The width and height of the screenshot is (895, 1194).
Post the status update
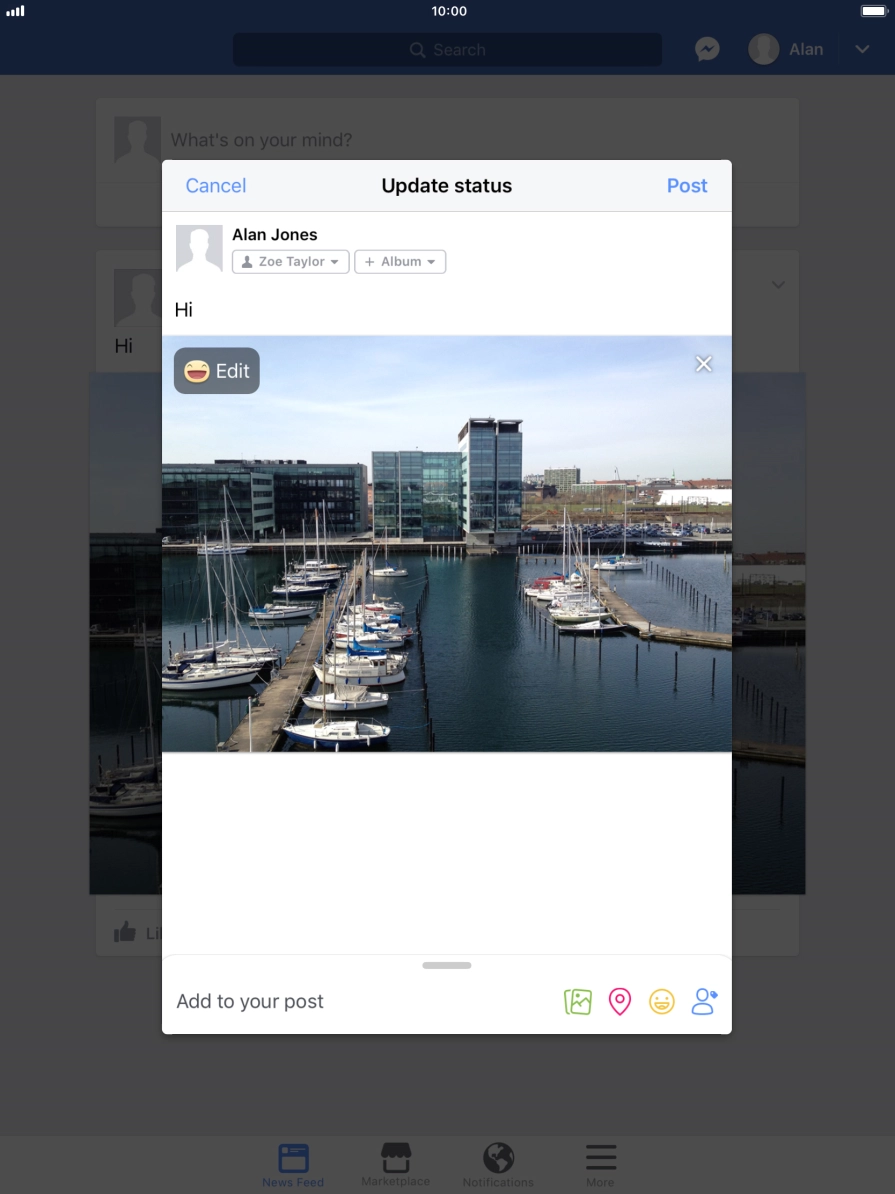tap(687, 185)
